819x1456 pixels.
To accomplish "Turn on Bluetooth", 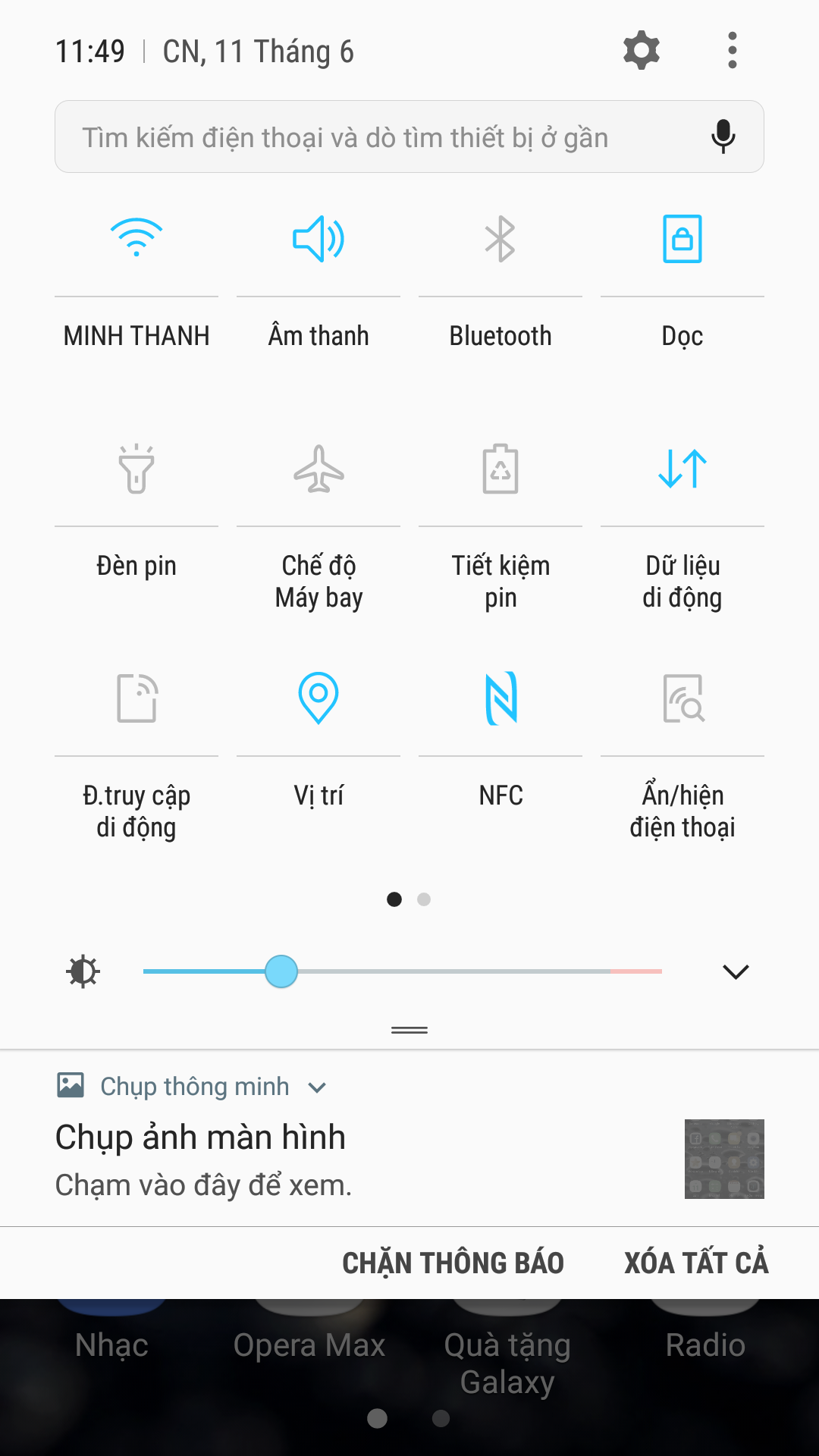I will pyautogui.click(x=500, y=238).
